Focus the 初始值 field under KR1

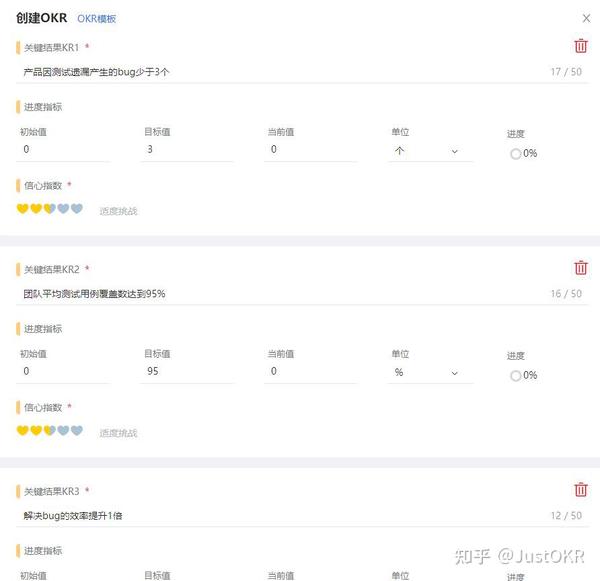(x=64, y=150)
